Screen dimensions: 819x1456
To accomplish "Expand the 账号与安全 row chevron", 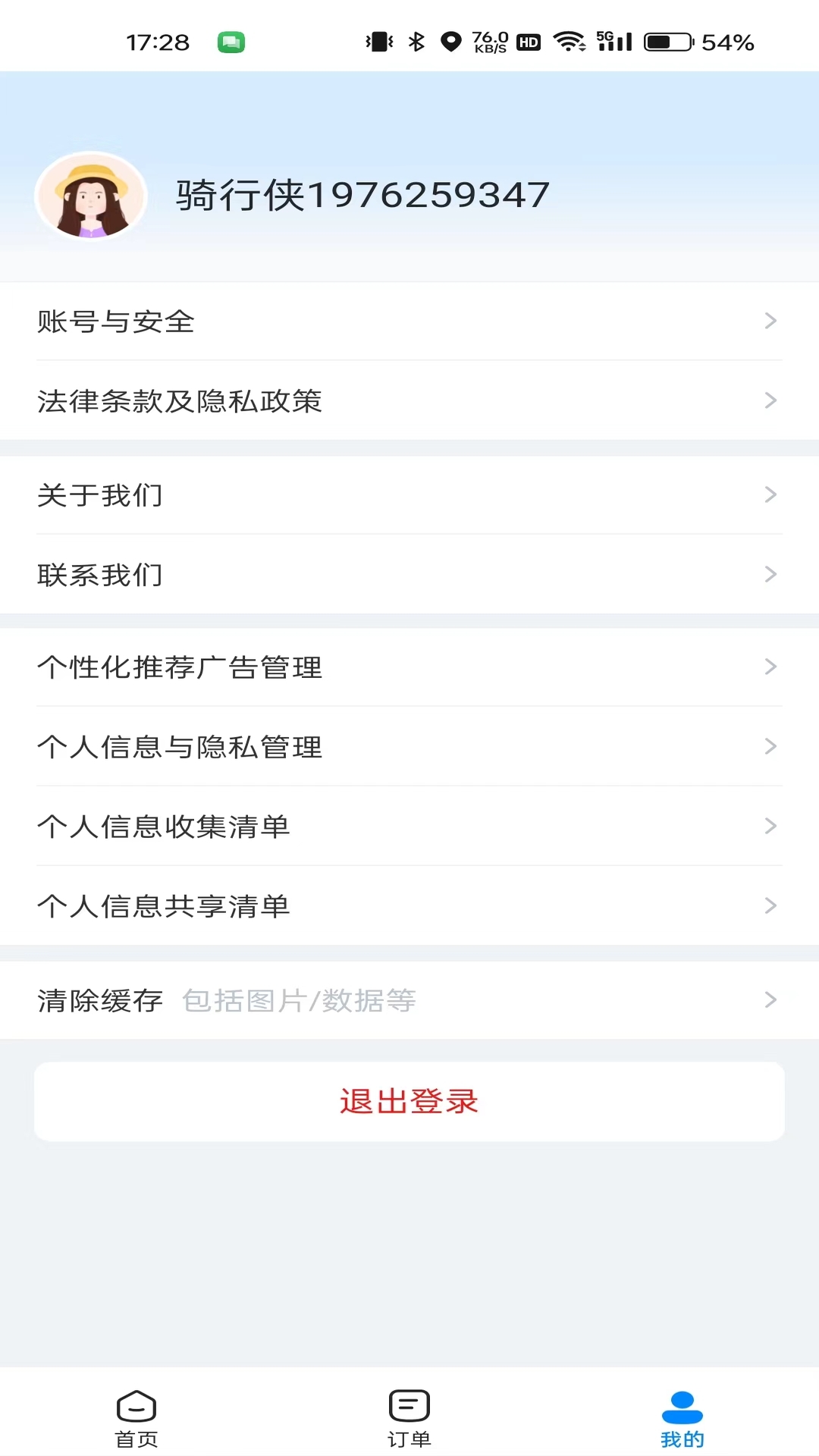I will [772, 322].
